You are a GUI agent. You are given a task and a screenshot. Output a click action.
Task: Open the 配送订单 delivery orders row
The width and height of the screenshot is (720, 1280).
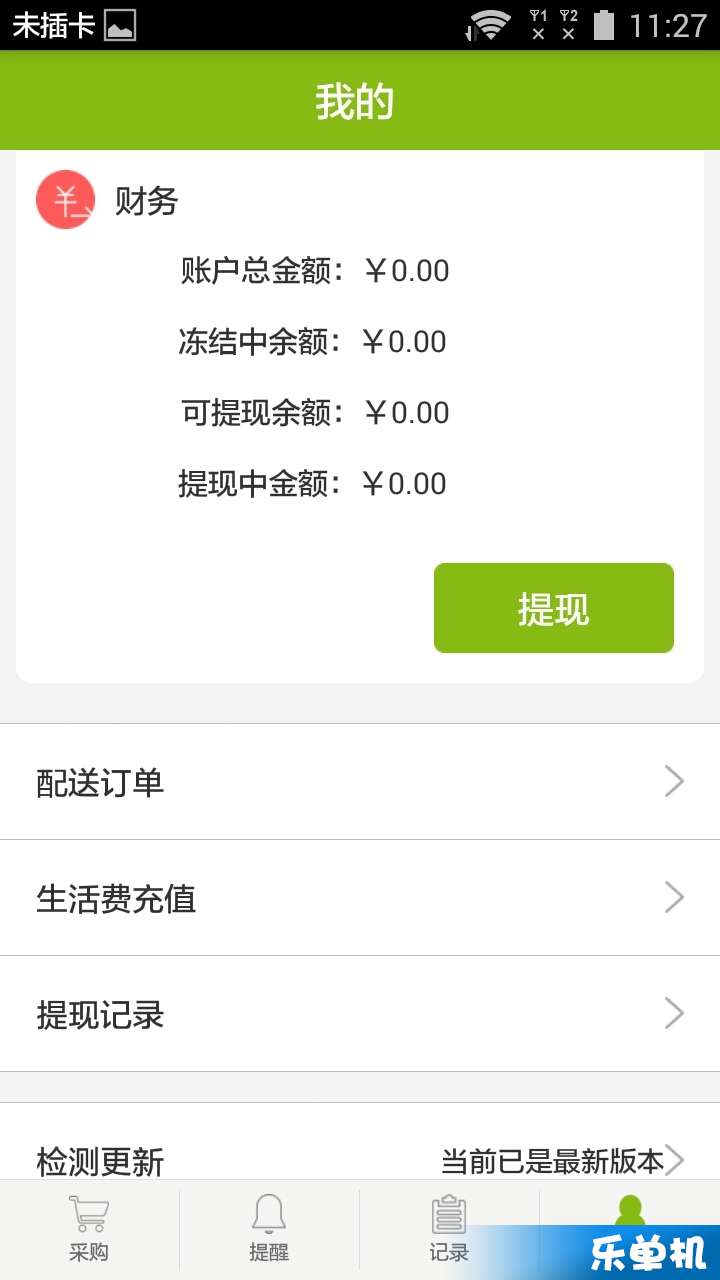coord(360,782)
